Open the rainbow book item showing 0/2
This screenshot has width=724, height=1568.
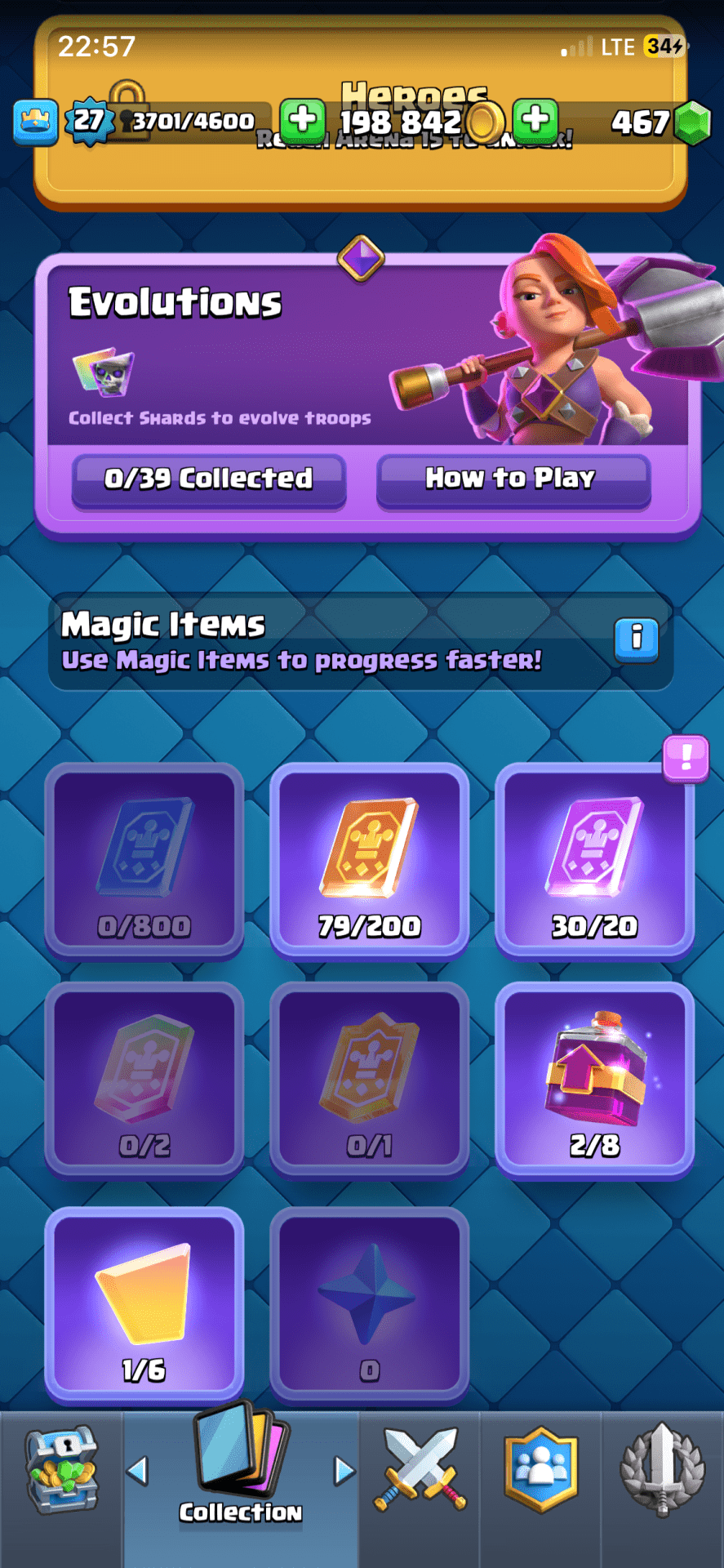tap(144, 1080)
